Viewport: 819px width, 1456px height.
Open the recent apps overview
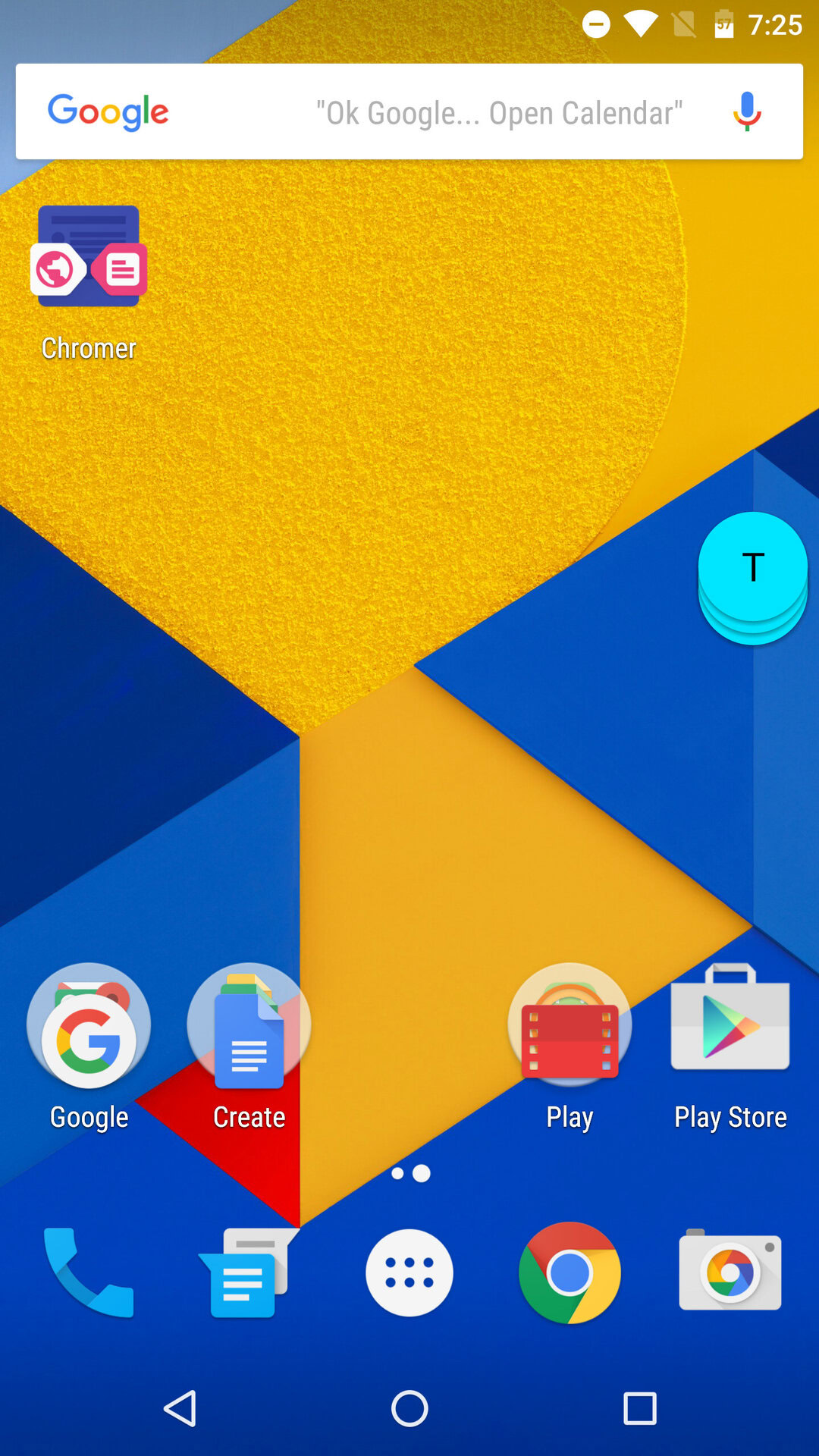[639, 1409]
